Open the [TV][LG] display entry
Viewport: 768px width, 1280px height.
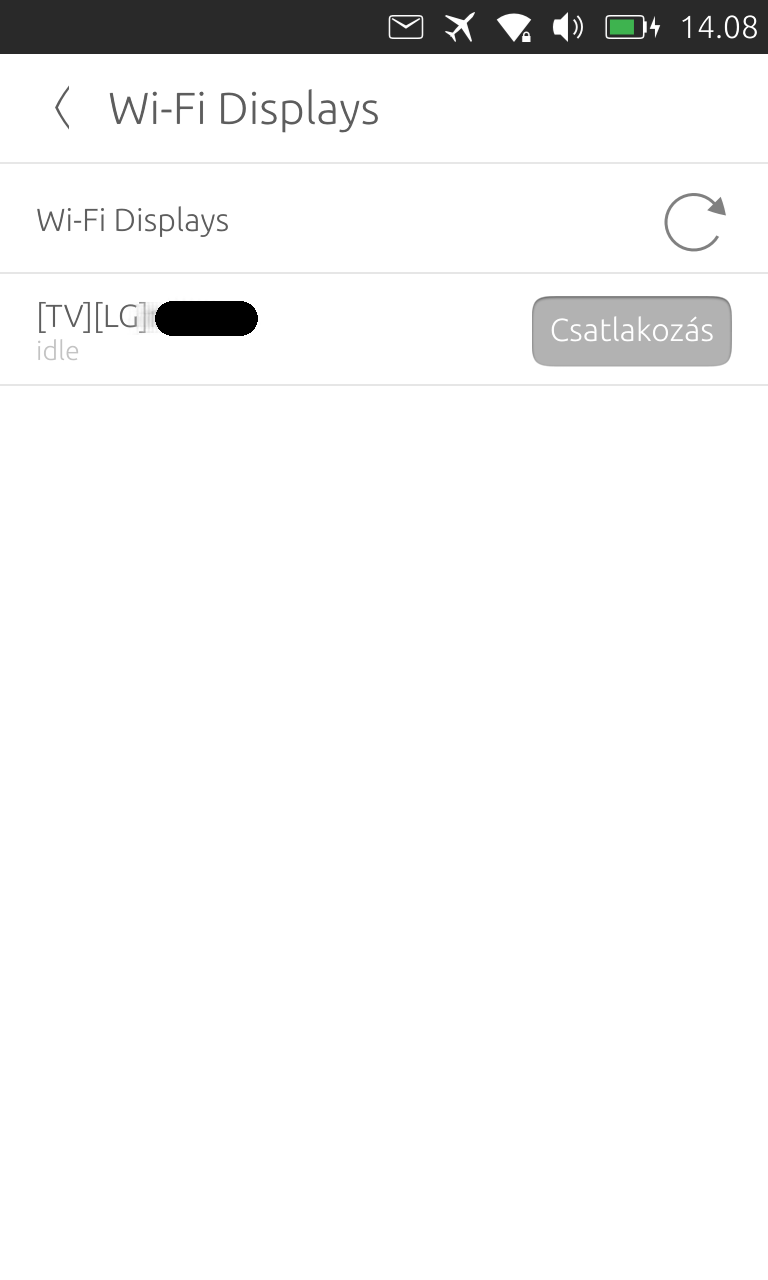tap(150, 330)
